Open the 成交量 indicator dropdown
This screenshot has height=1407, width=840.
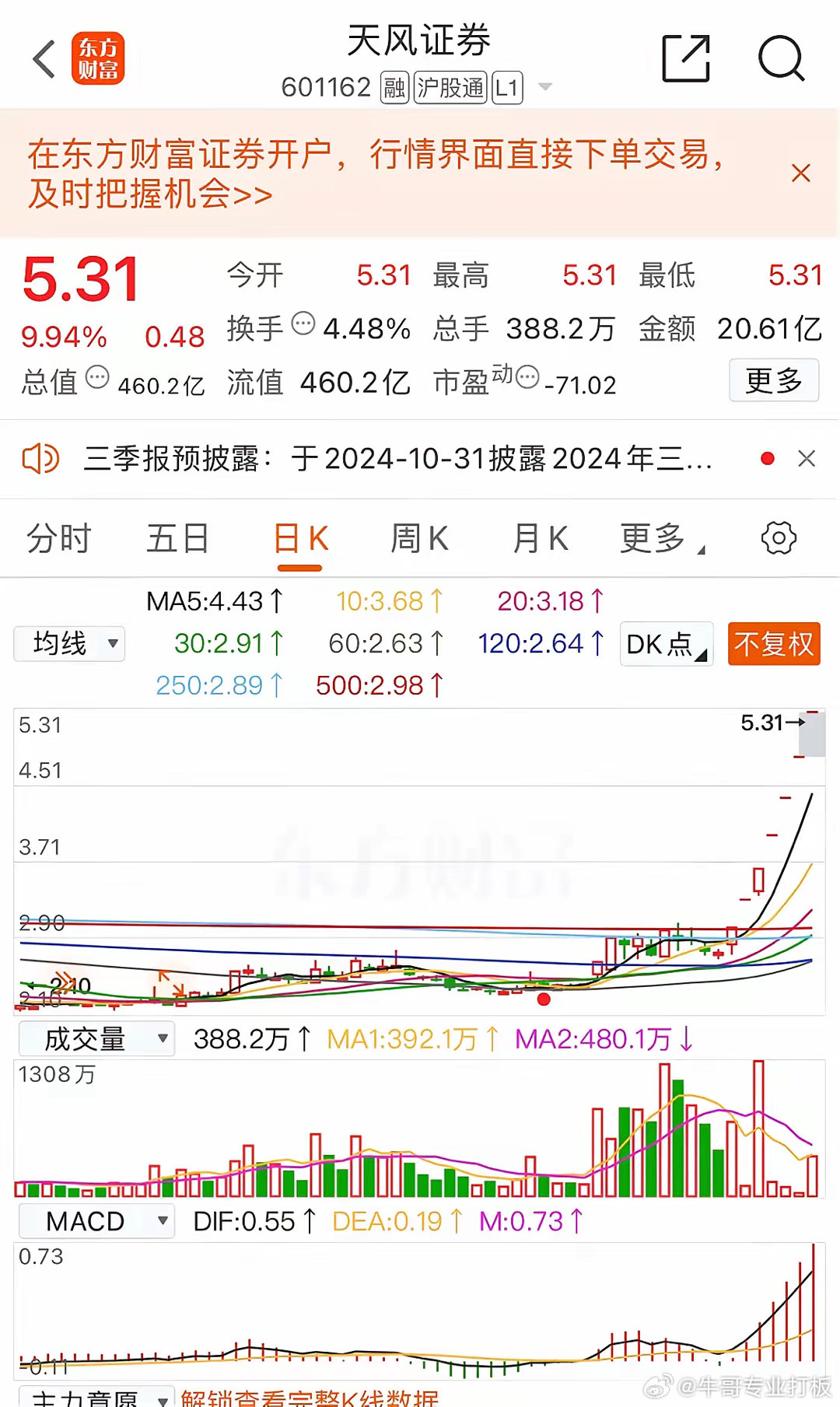click(96, 1039)
